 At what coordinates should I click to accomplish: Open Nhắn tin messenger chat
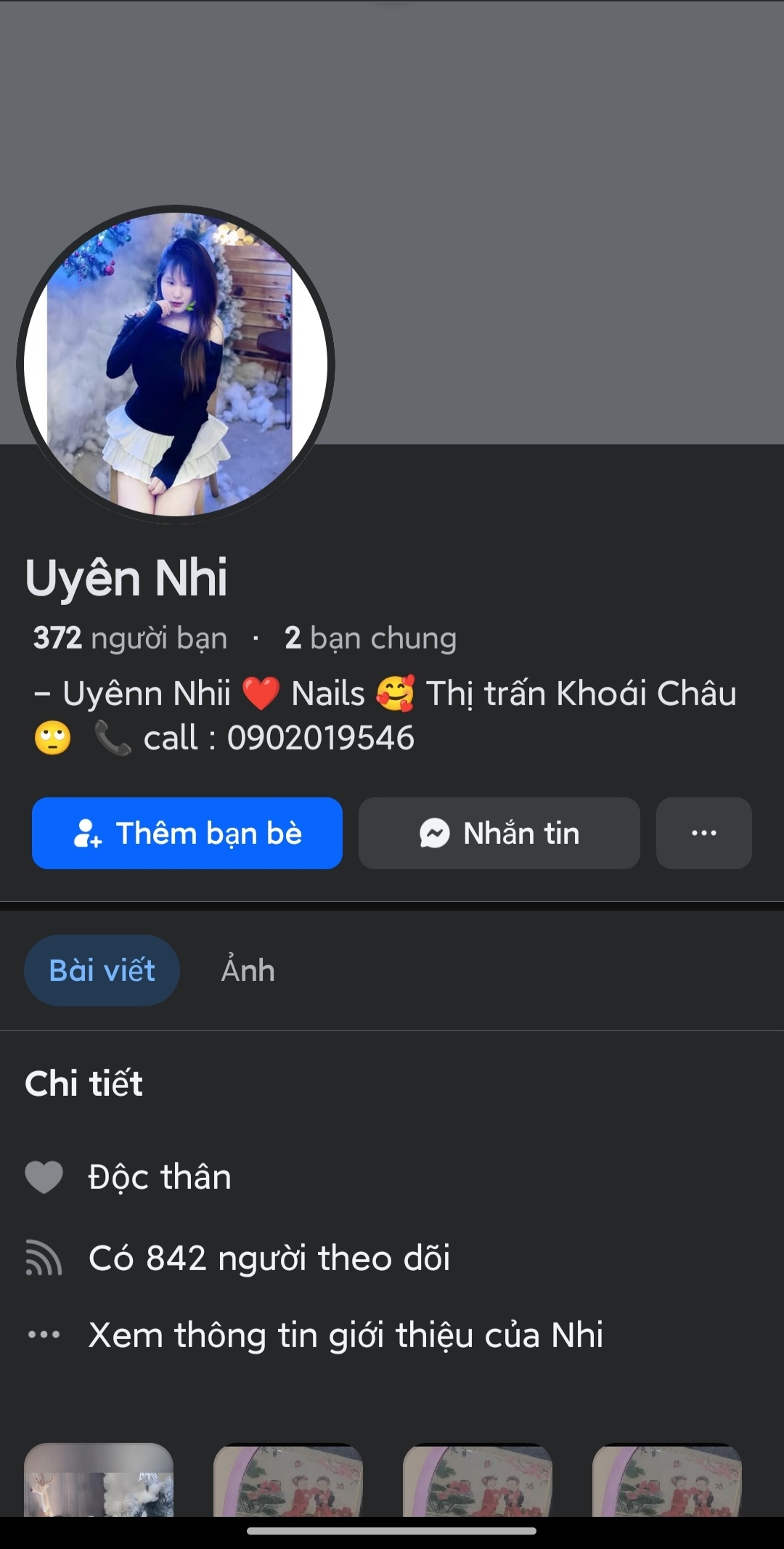coord(499,833)
